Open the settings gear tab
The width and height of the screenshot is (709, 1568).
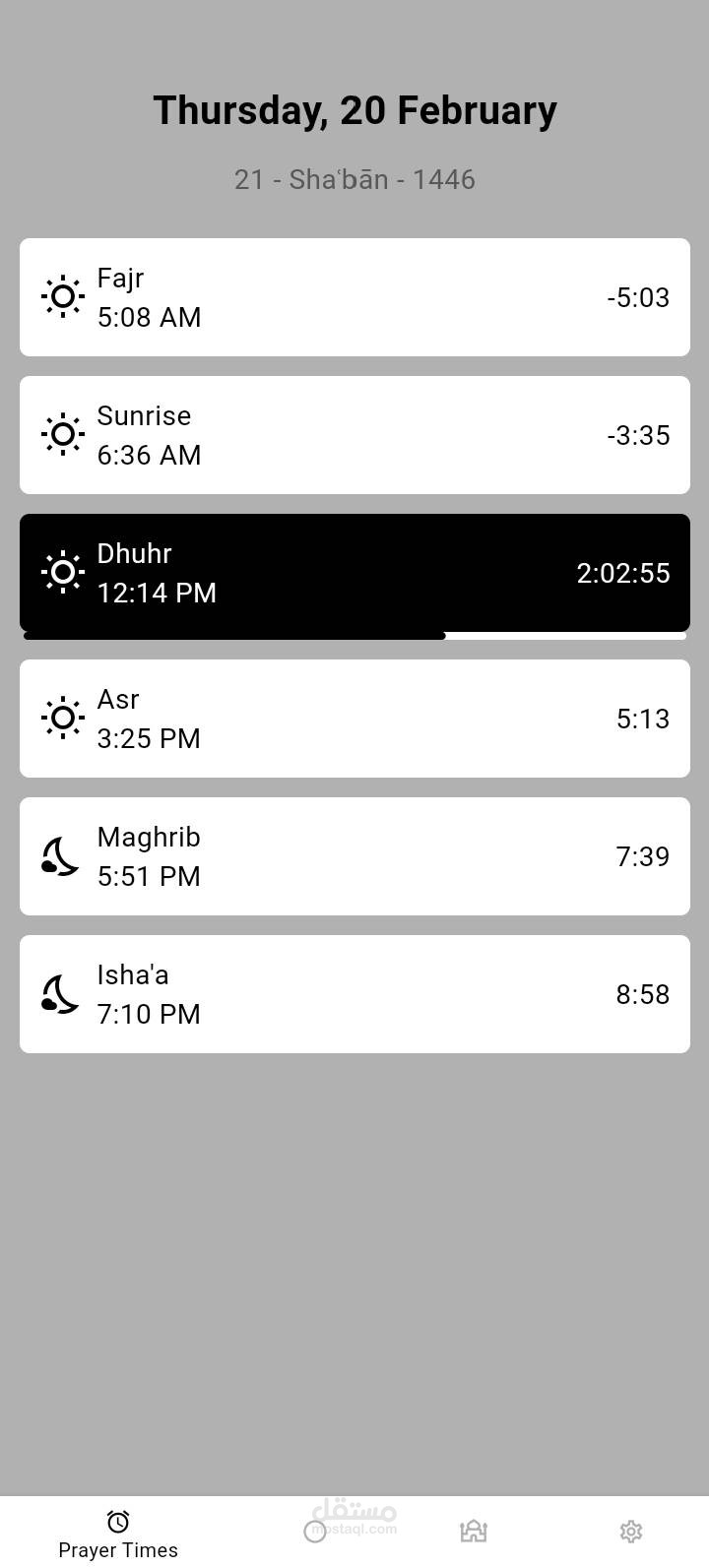[631, 1532]
